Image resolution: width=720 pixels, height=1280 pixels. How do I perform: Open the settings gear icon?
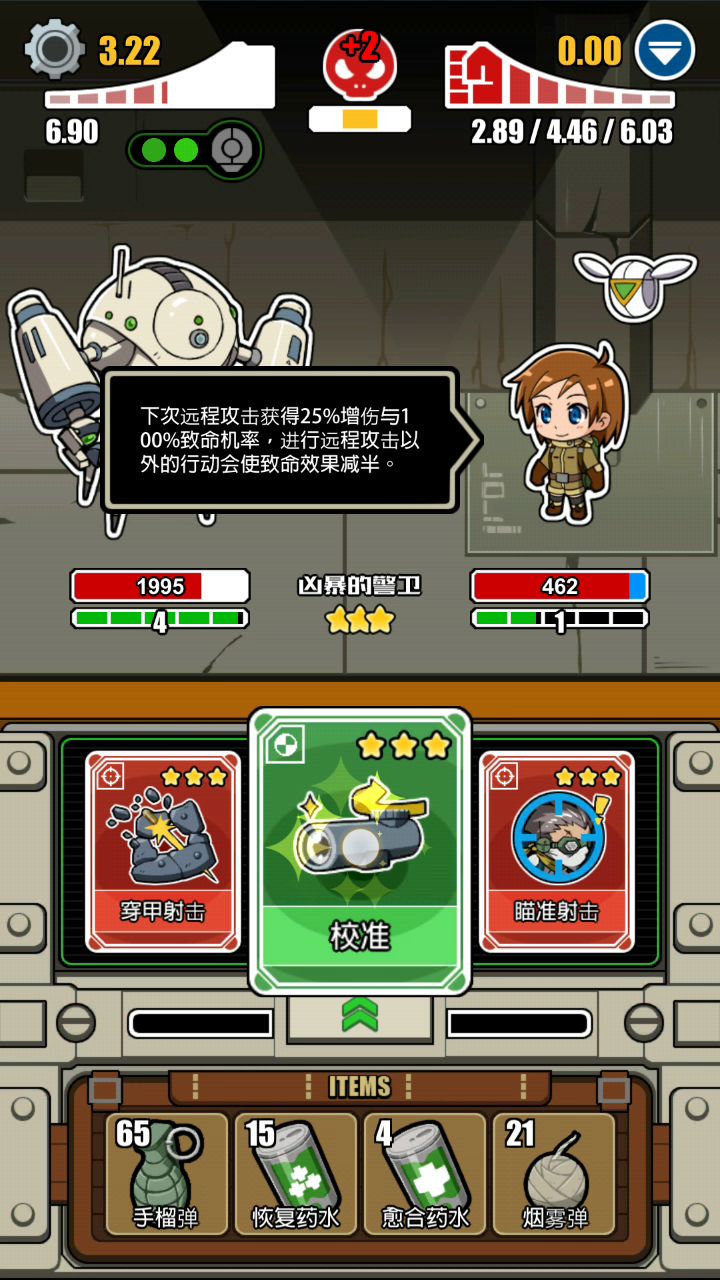[x=54, y=49]
